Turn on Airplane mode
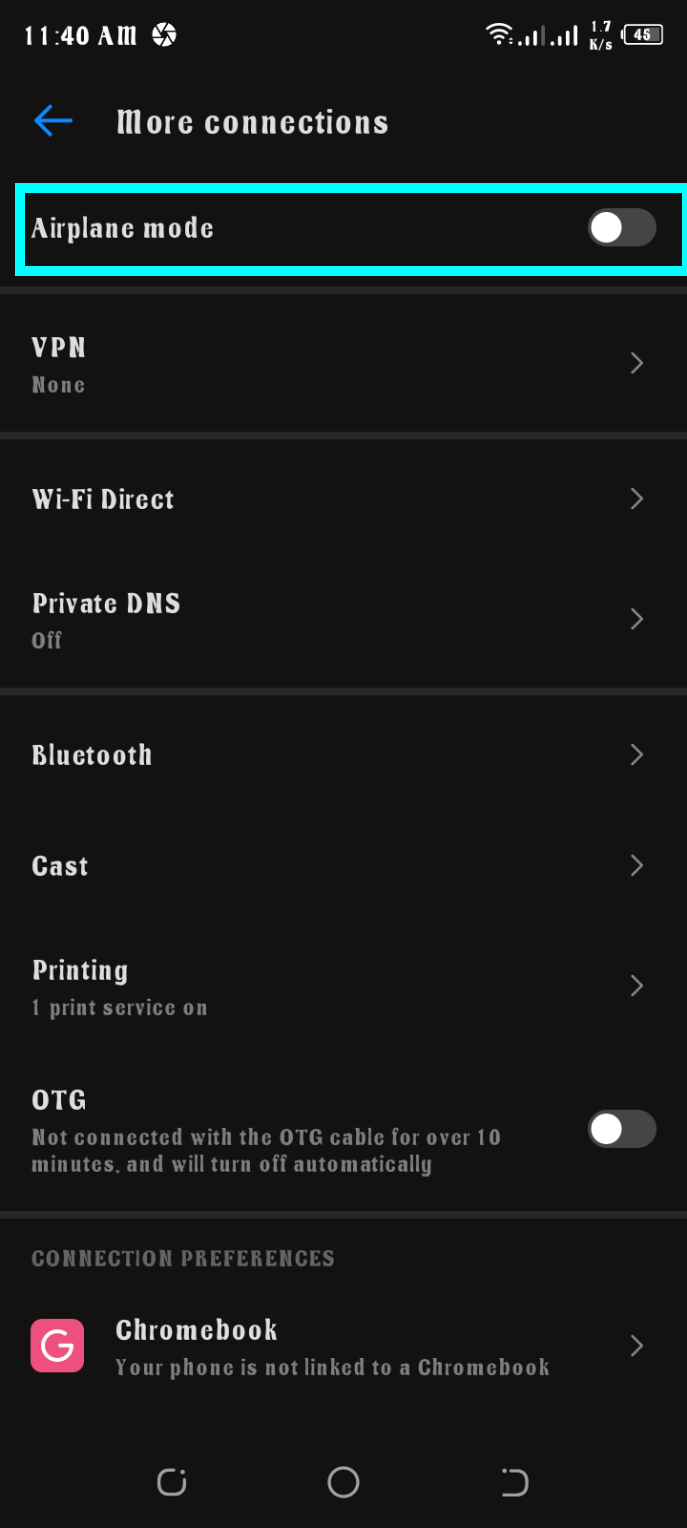 (x=621, y=228)
